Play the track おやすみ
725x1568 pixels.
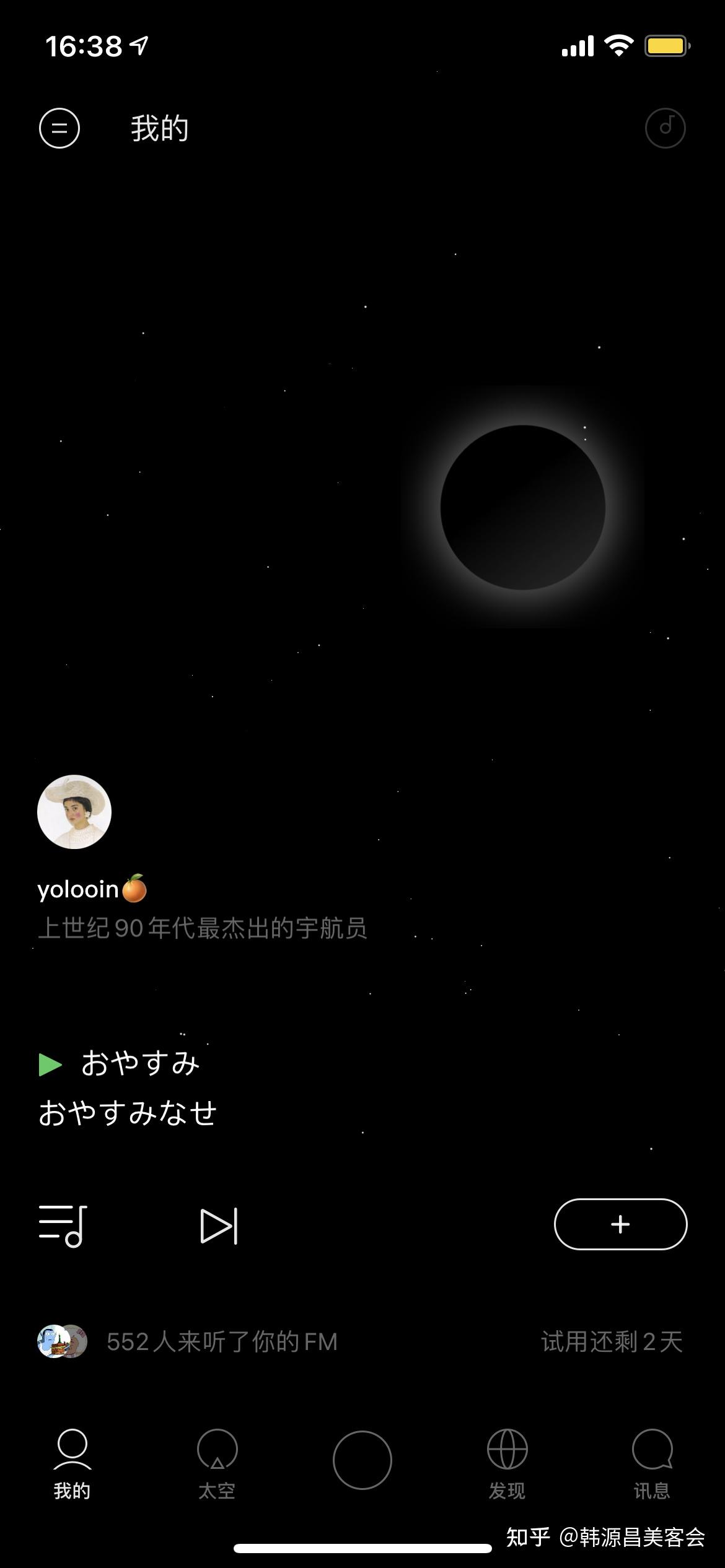(x=51, y=1065)
